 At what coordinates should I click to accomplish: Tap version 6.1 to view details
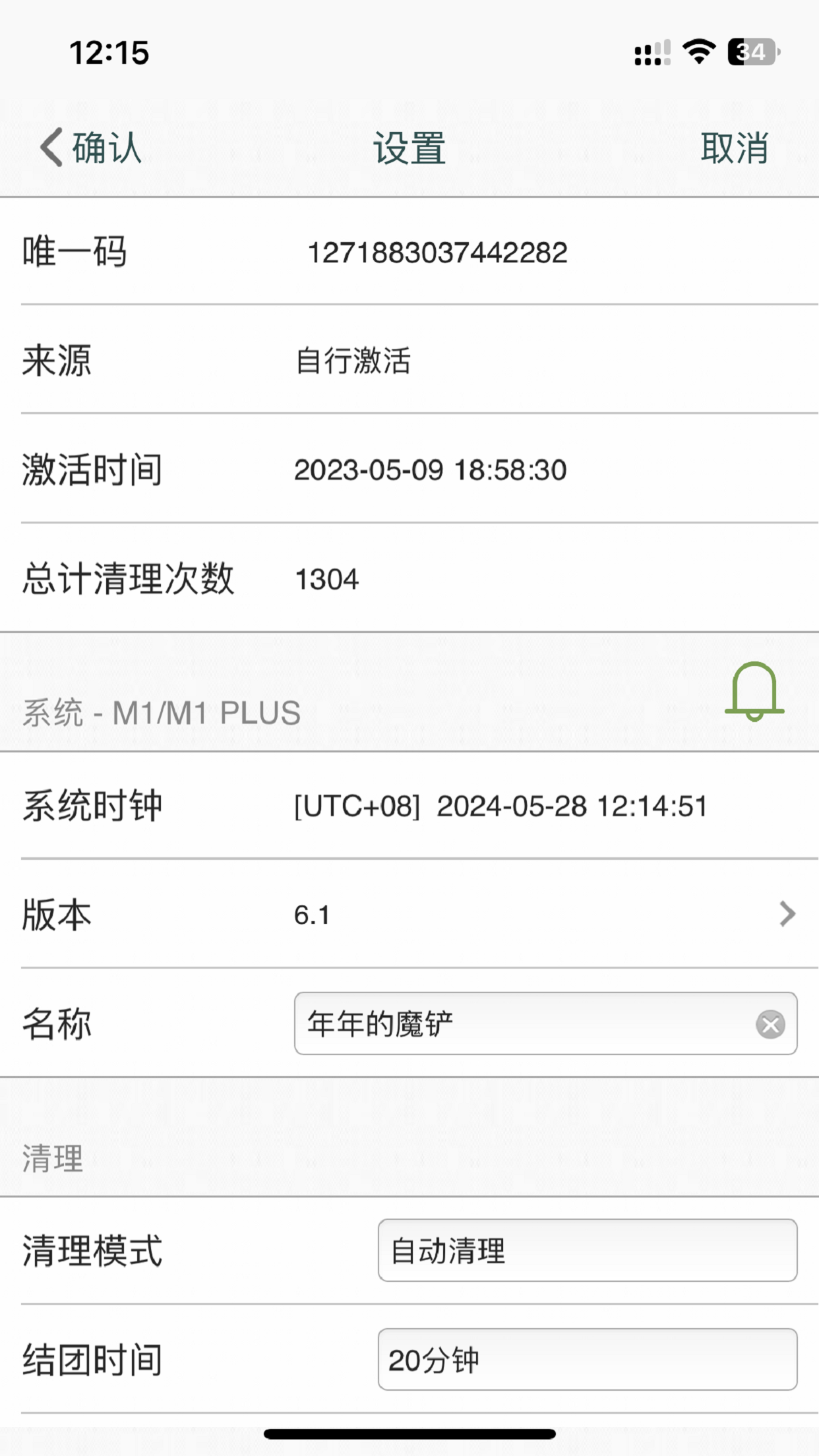click(x=313, y=914)
